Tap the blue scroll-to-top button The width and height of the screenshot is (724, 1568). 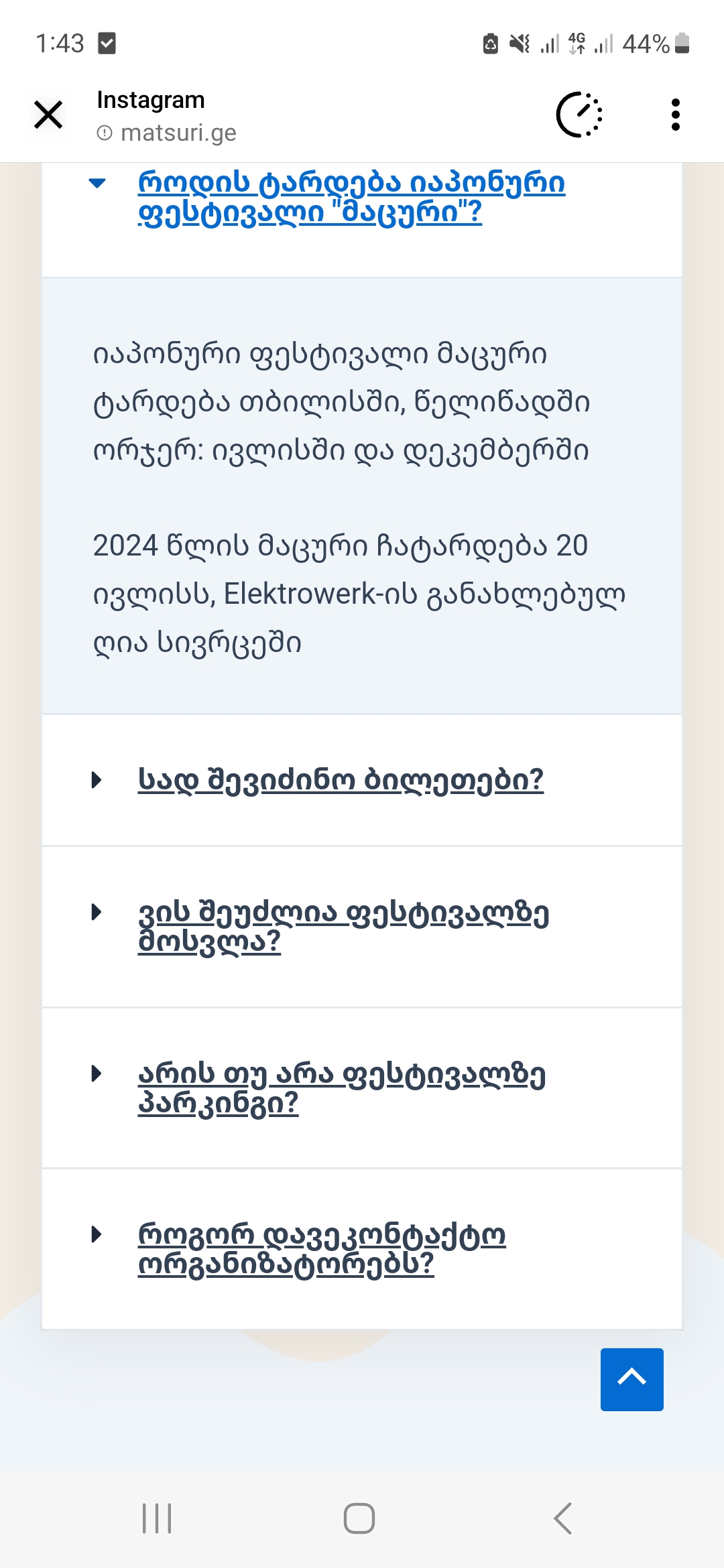[x=631, y=1379]
